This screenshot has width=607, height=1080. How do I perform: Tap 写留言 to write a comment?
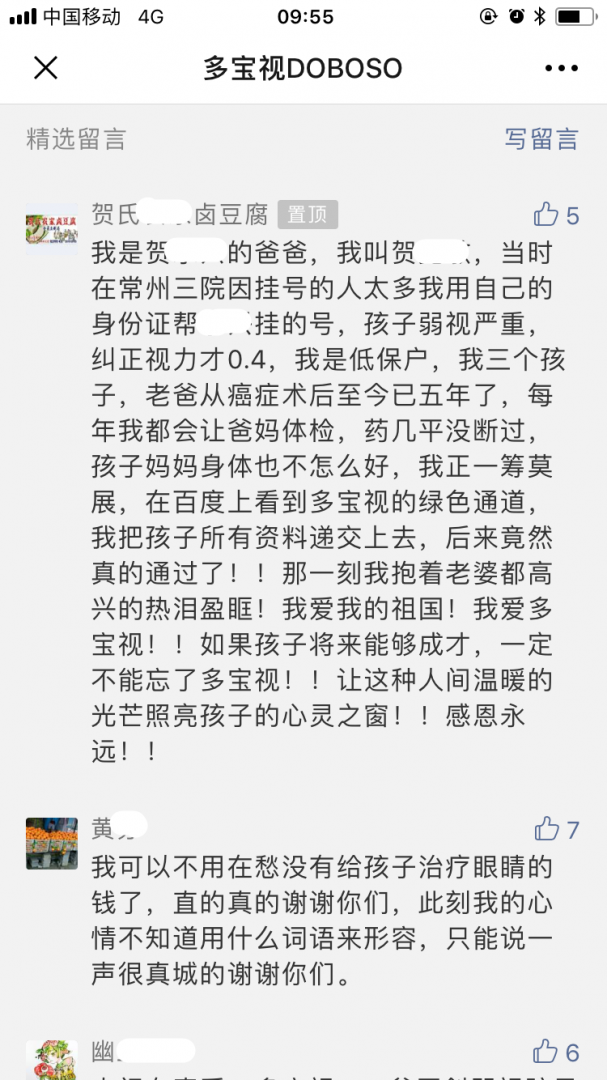(x=541, y=139)
